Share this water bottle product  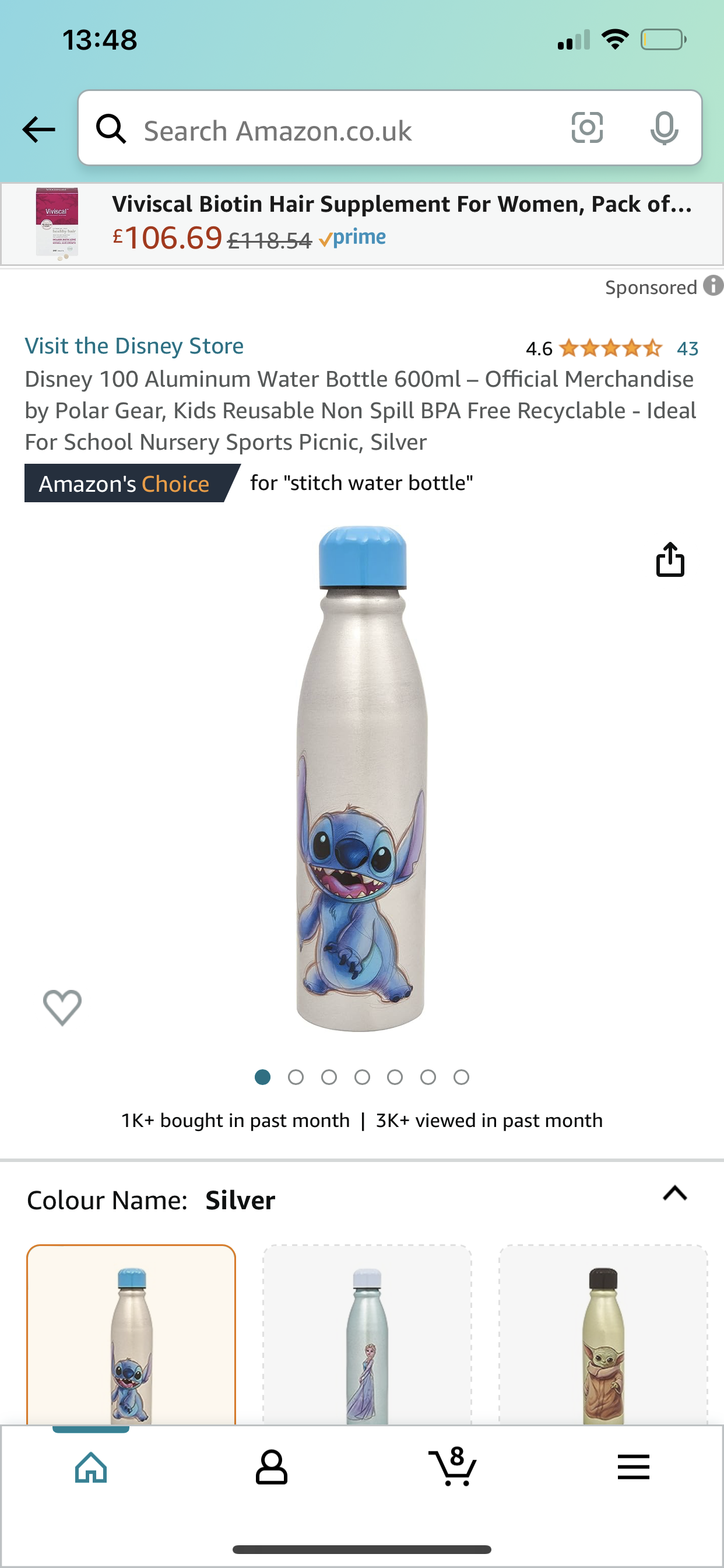[x=670, y=559]
